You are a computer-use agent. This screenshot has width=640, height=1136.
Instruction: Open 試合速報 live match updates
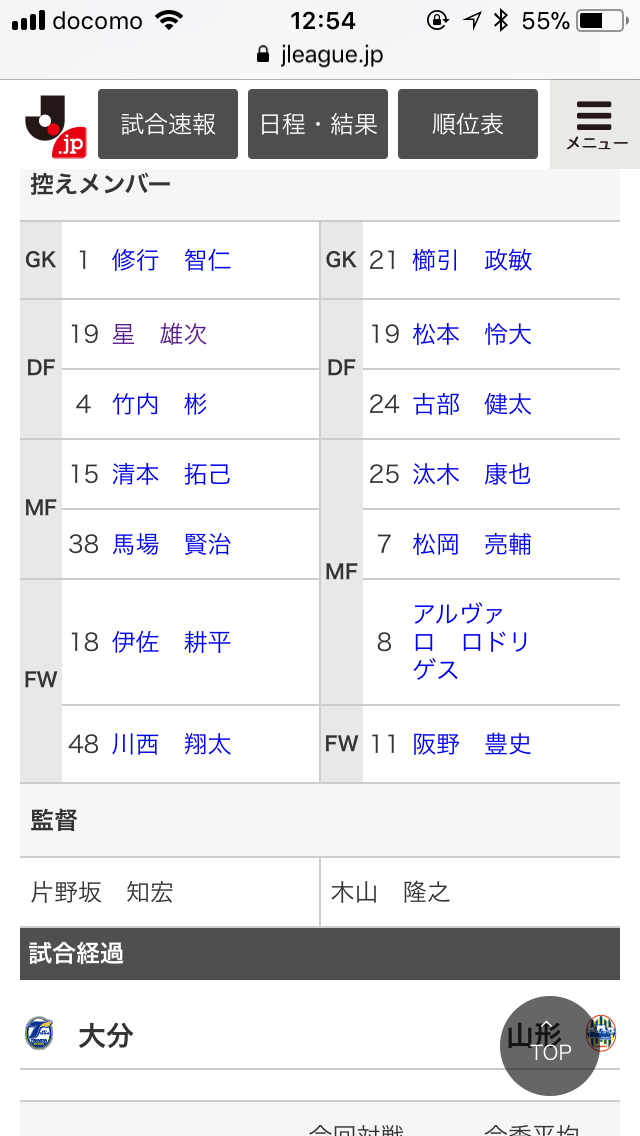[x=168, y=124]
